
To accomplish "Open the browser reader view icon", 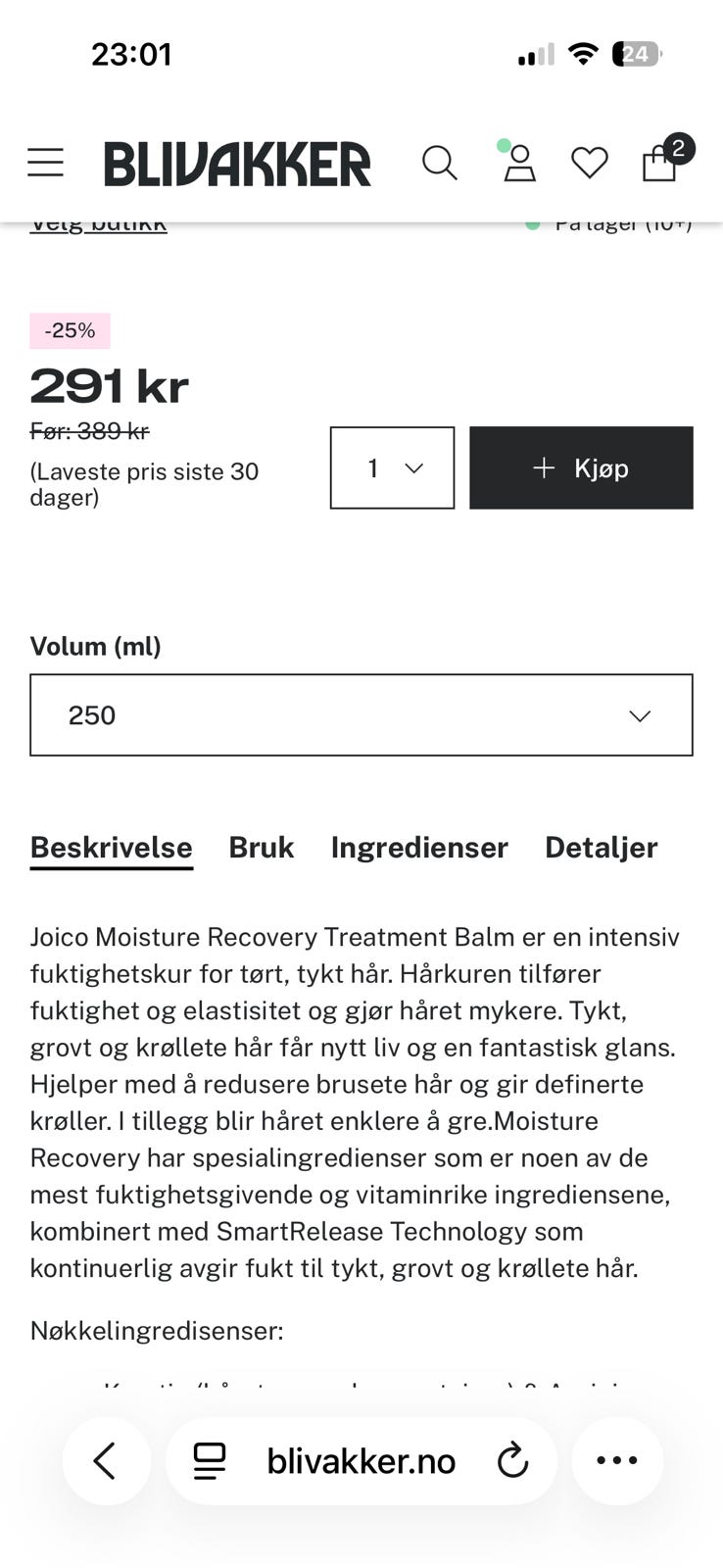I will (209, 1460).
